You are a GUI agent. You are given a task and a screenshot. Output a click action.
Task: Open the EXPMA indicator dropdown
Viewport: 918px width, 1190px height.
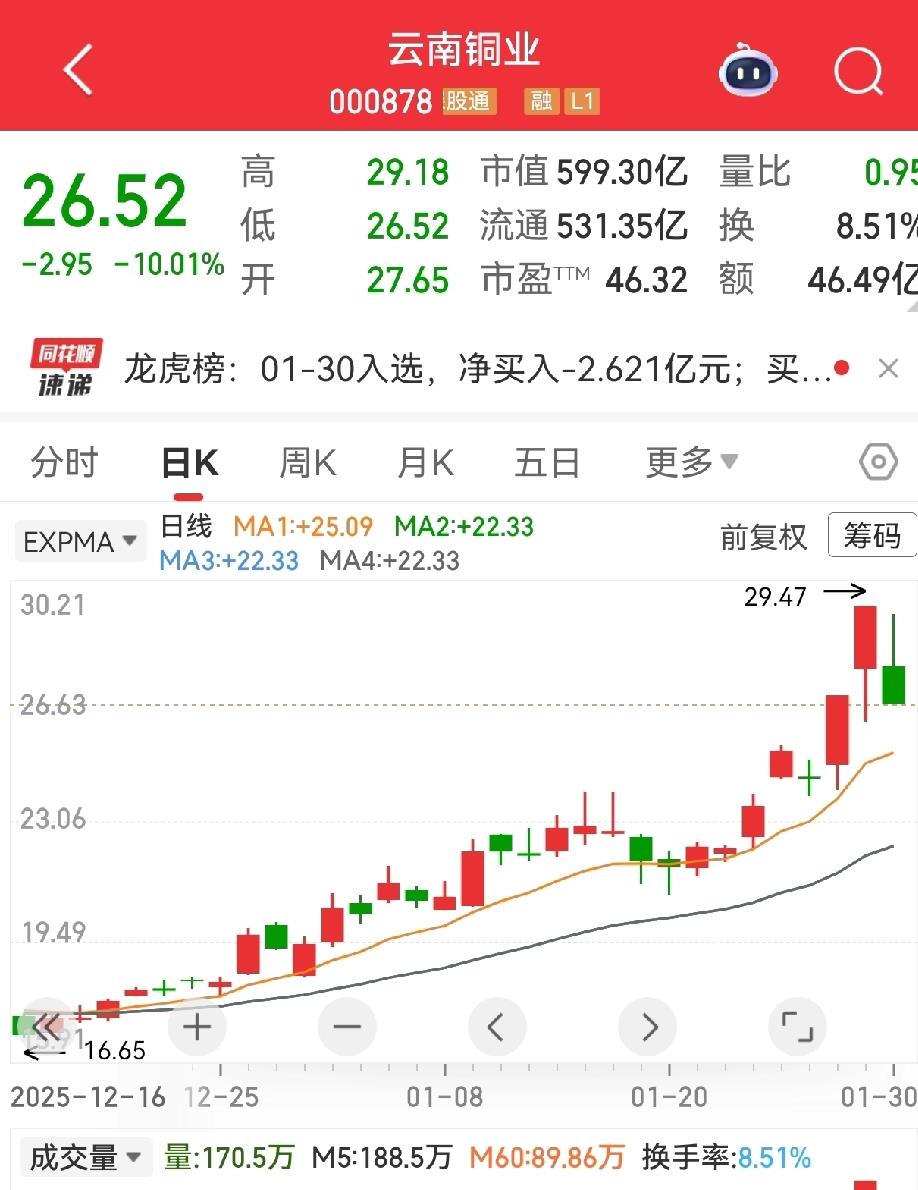click(x=80, y=540)
